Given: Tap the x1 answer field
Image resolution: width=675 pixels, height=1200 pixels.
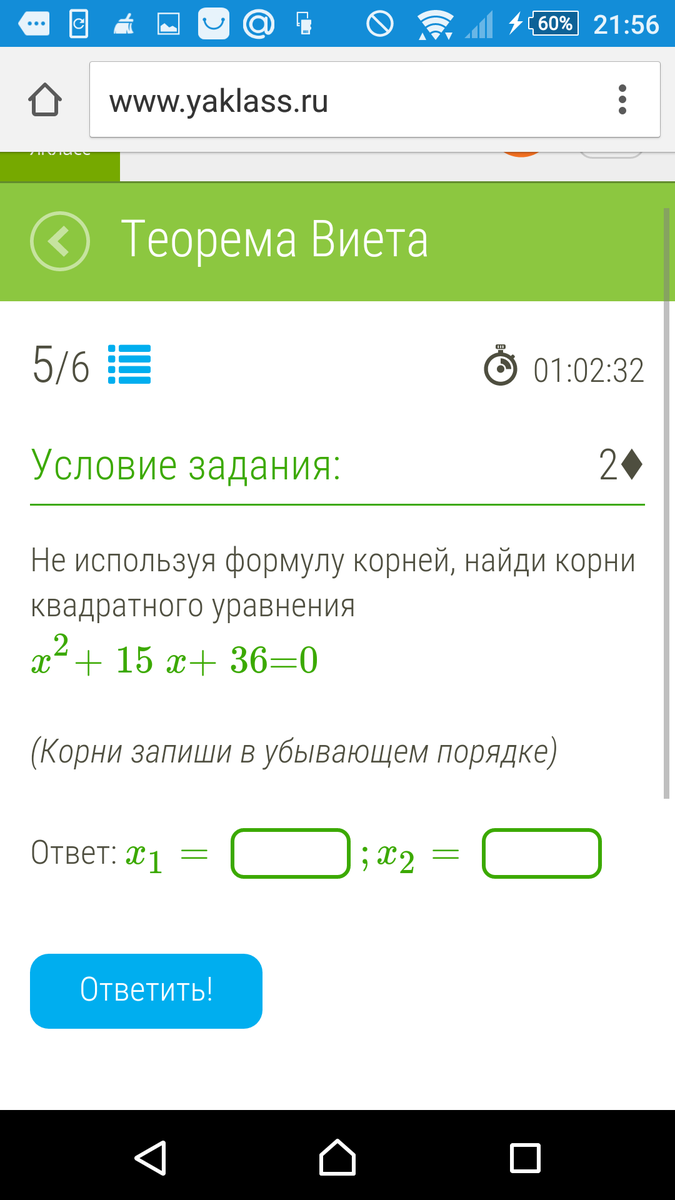Looking at the screenshot, I should tap(291, 853).
